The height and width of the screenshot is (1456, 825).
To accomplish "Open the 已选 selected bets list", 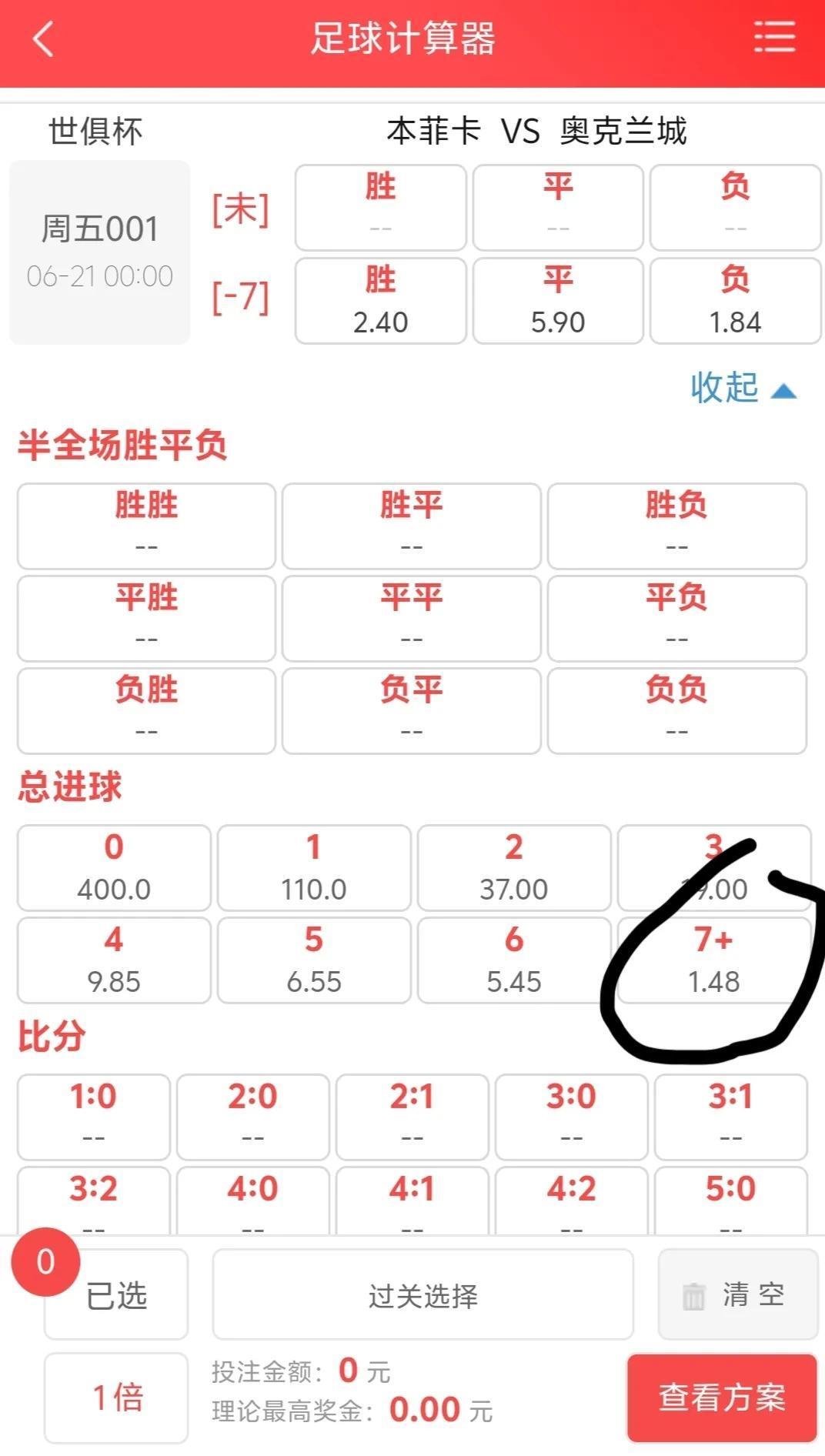I will click(116, 1294).
